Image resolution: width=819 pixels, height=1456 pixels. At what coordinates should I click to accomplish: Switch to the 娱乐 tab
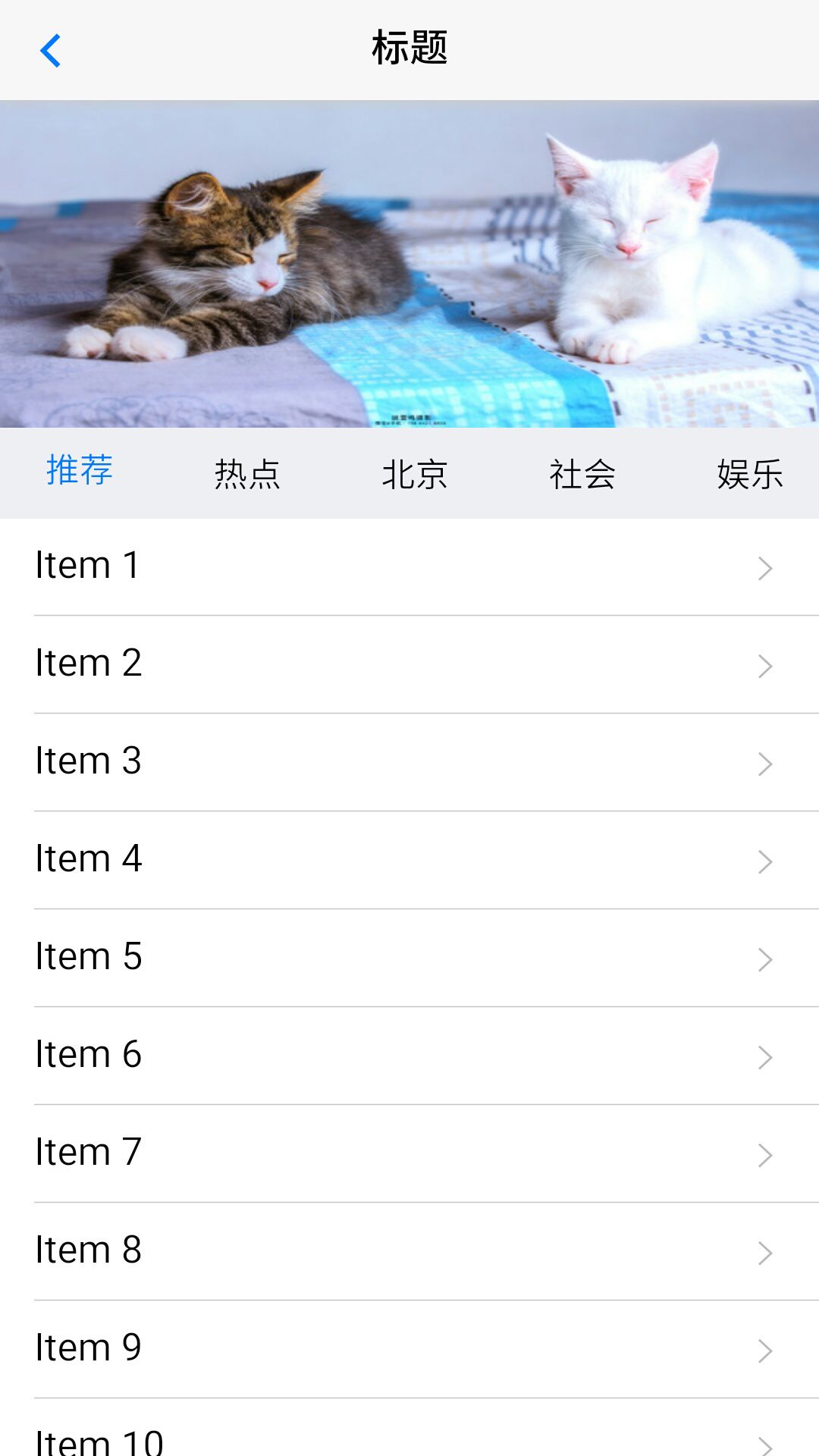750,475
